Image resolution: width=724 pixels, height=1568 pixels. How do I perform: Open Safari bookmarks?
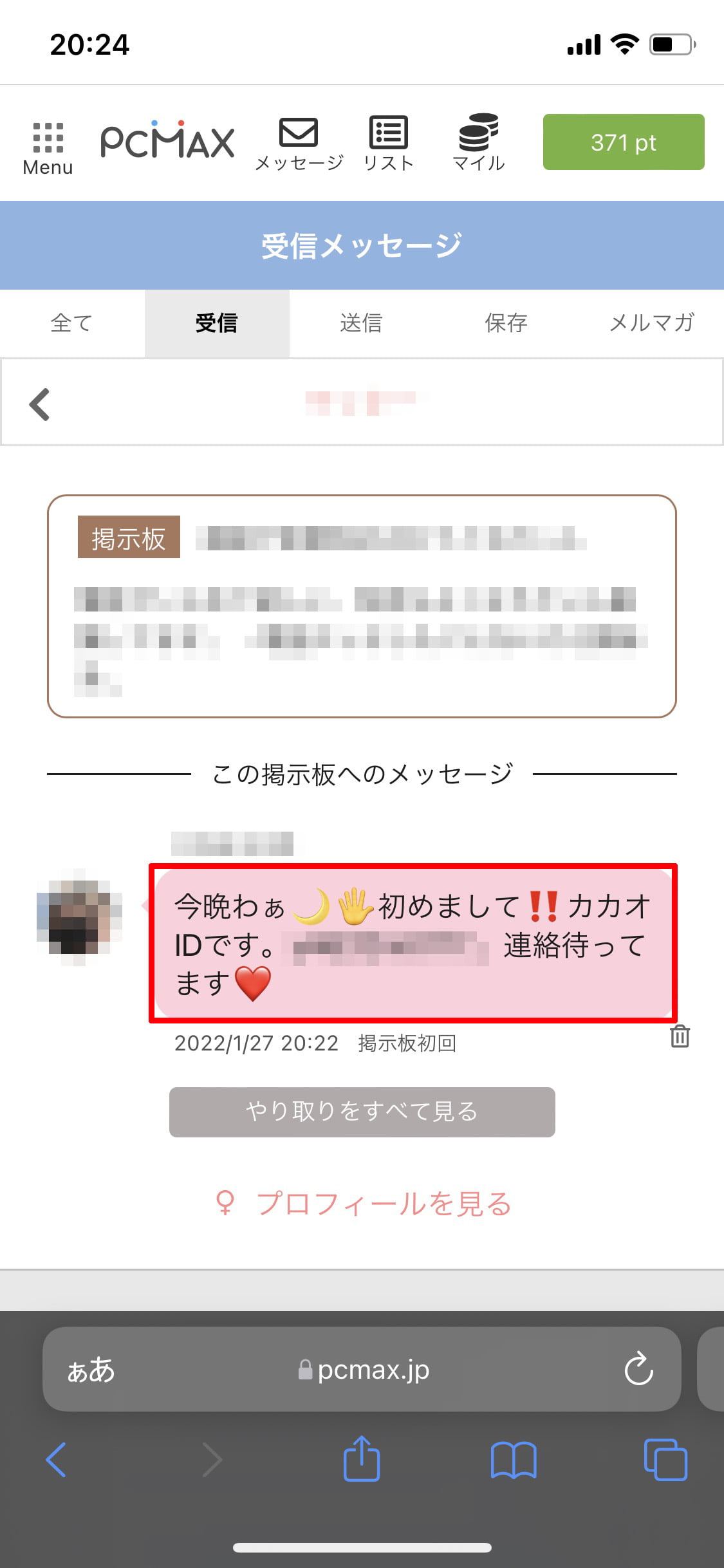(x=513, y=1459)
